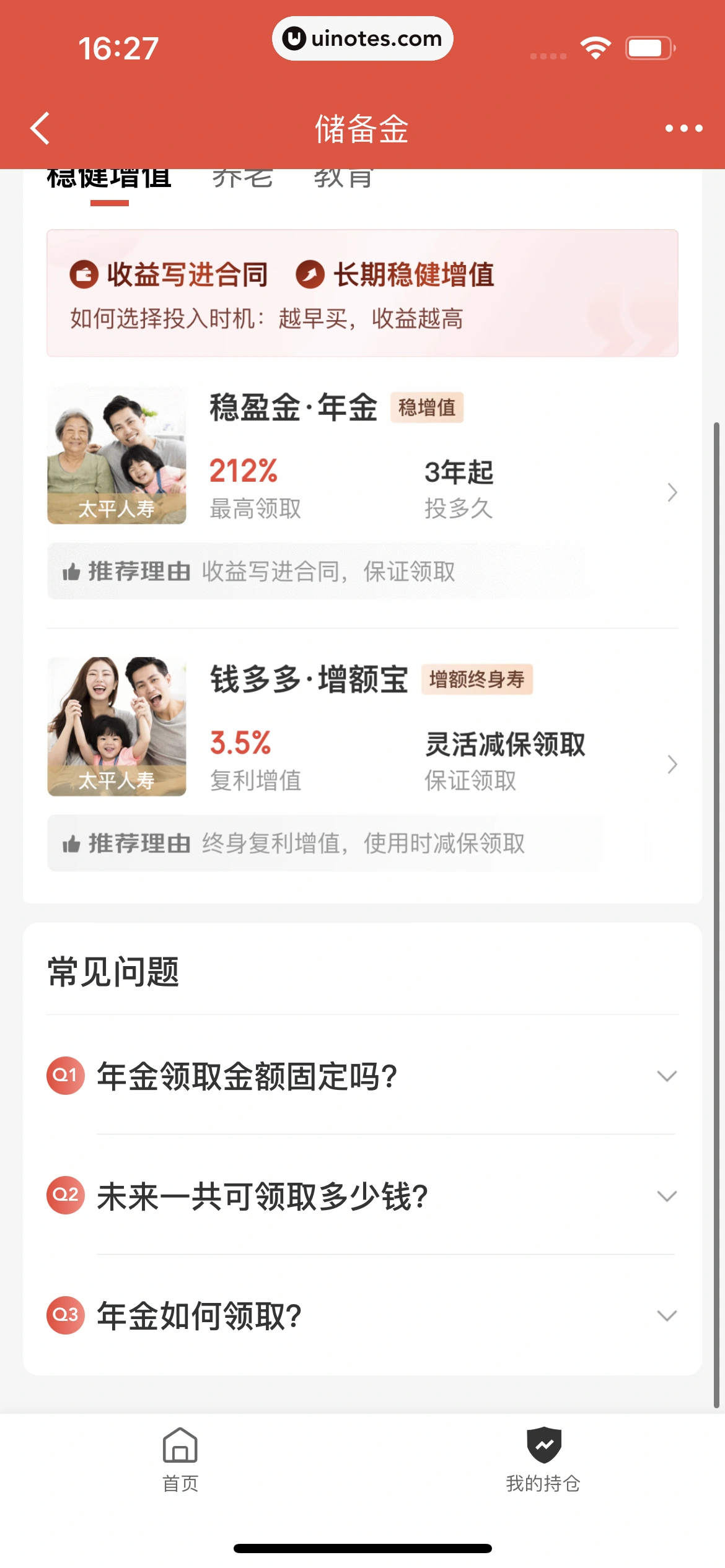Select the 稳健增值 tab

click(109, 180)
